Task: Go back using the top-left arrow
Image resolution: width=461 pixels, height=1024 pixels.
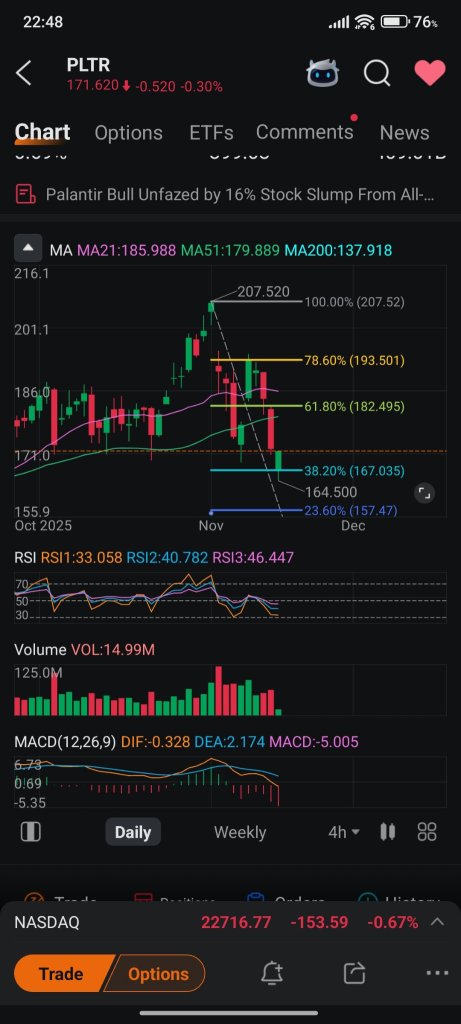Action: pos(24,73)
